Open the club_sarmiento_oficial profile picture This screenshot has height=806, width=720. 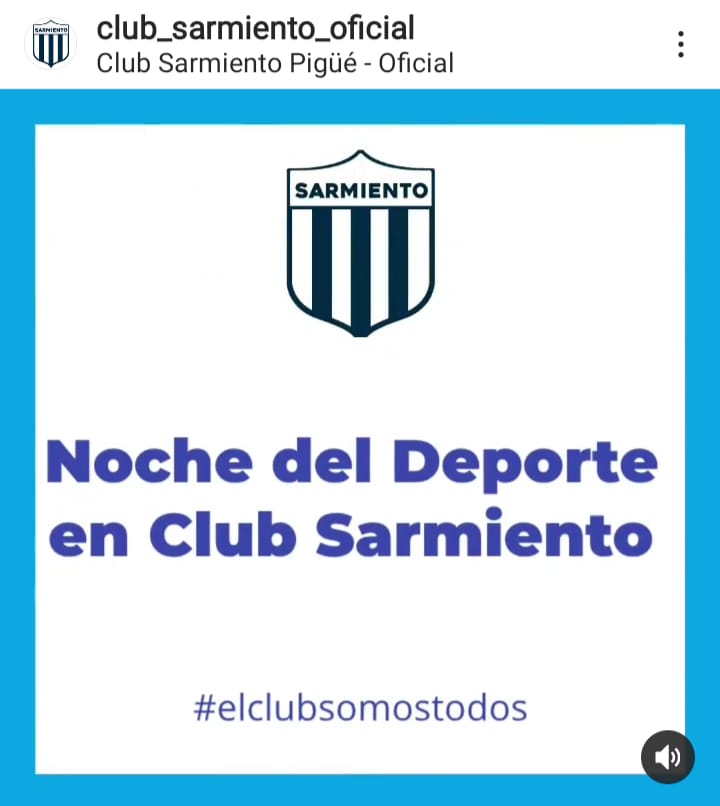50,44
